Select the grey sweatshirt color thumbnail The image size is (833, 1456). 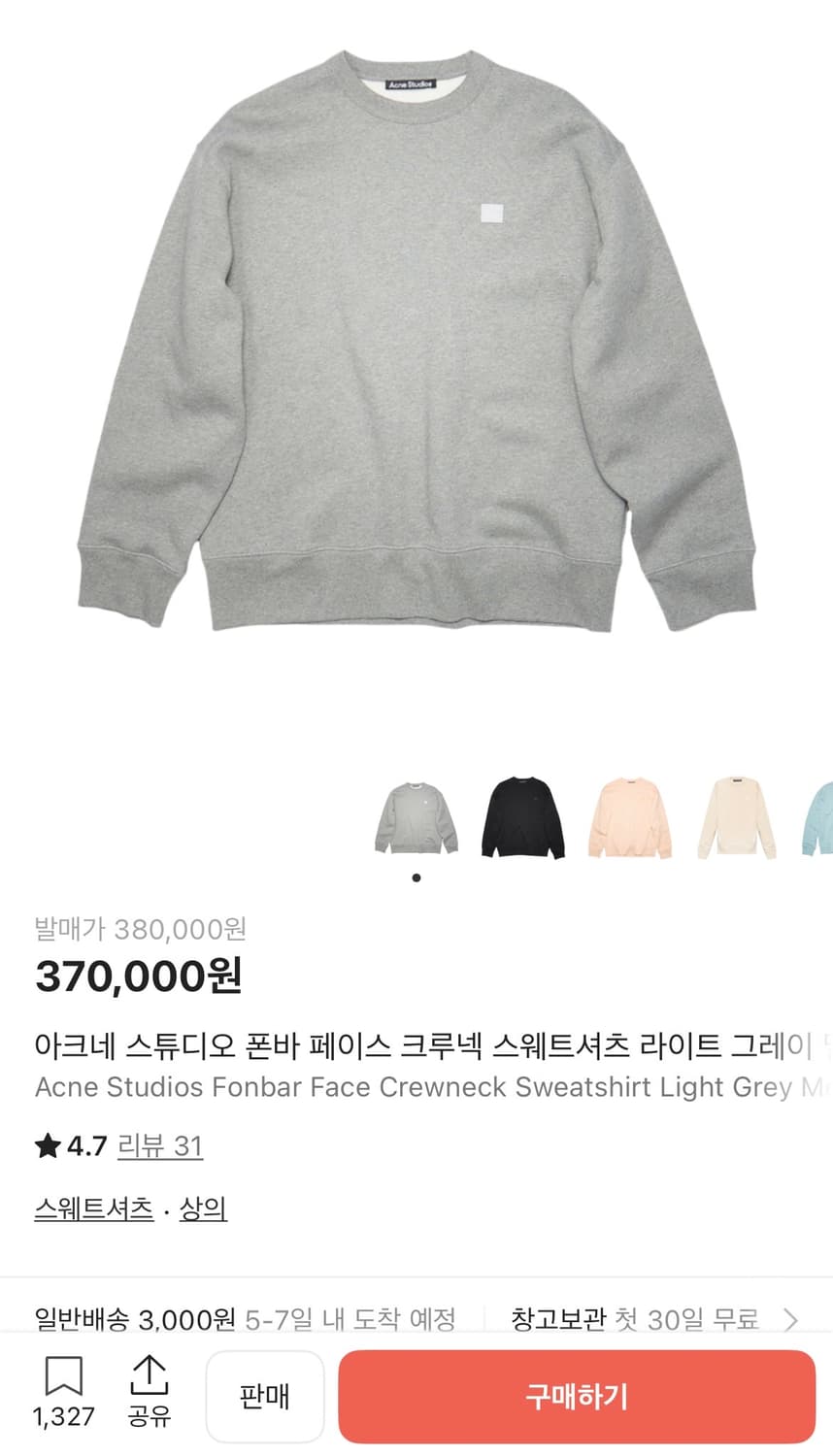[416, 818]
